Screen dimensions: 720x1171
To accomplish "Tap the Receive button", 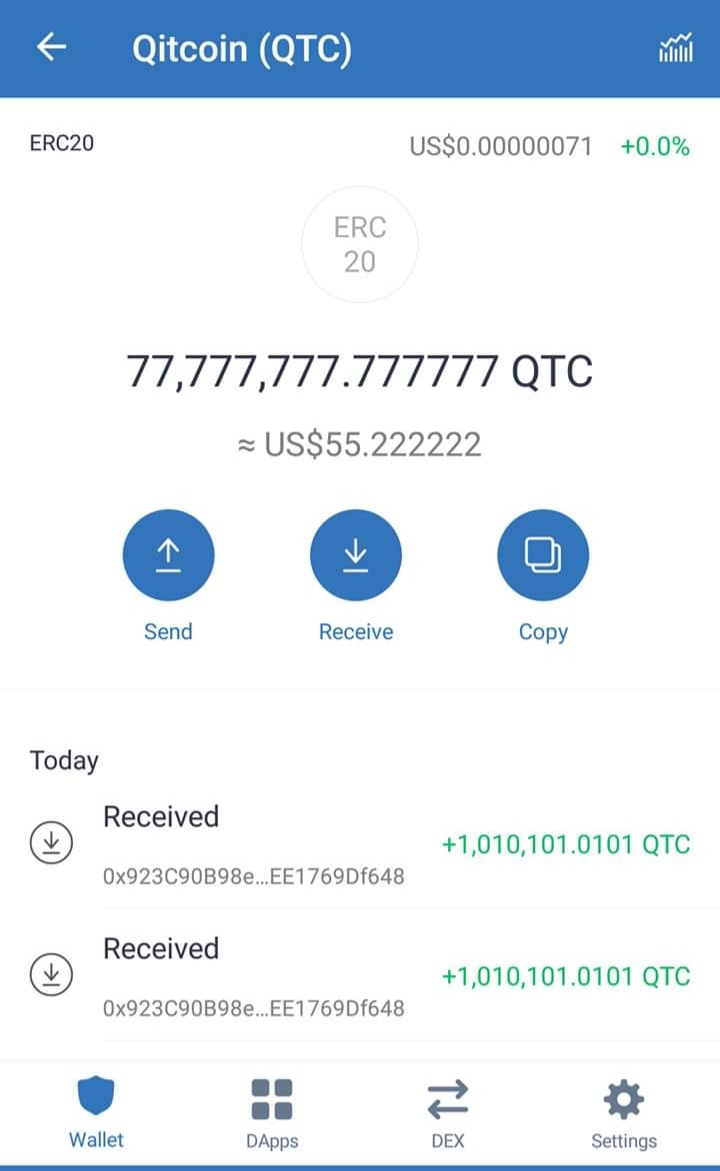I will click(x=356, y=556).
